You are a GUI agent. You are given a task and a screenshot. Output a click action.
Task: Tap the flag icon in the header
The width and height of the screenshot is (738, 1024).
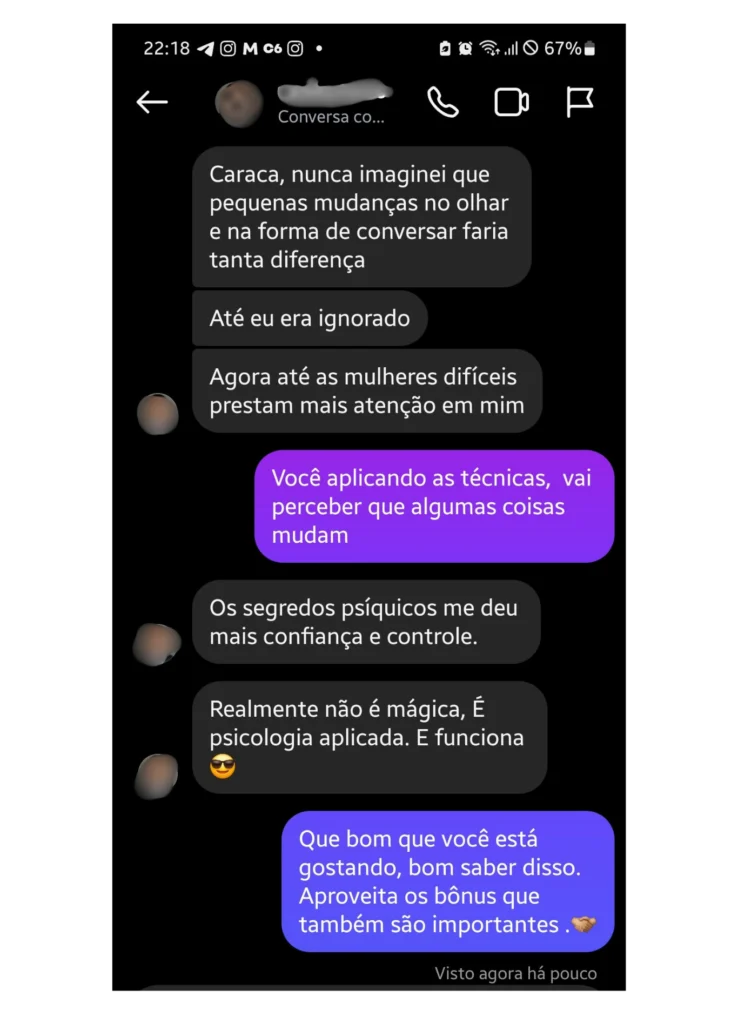click(x=580, y=102)
